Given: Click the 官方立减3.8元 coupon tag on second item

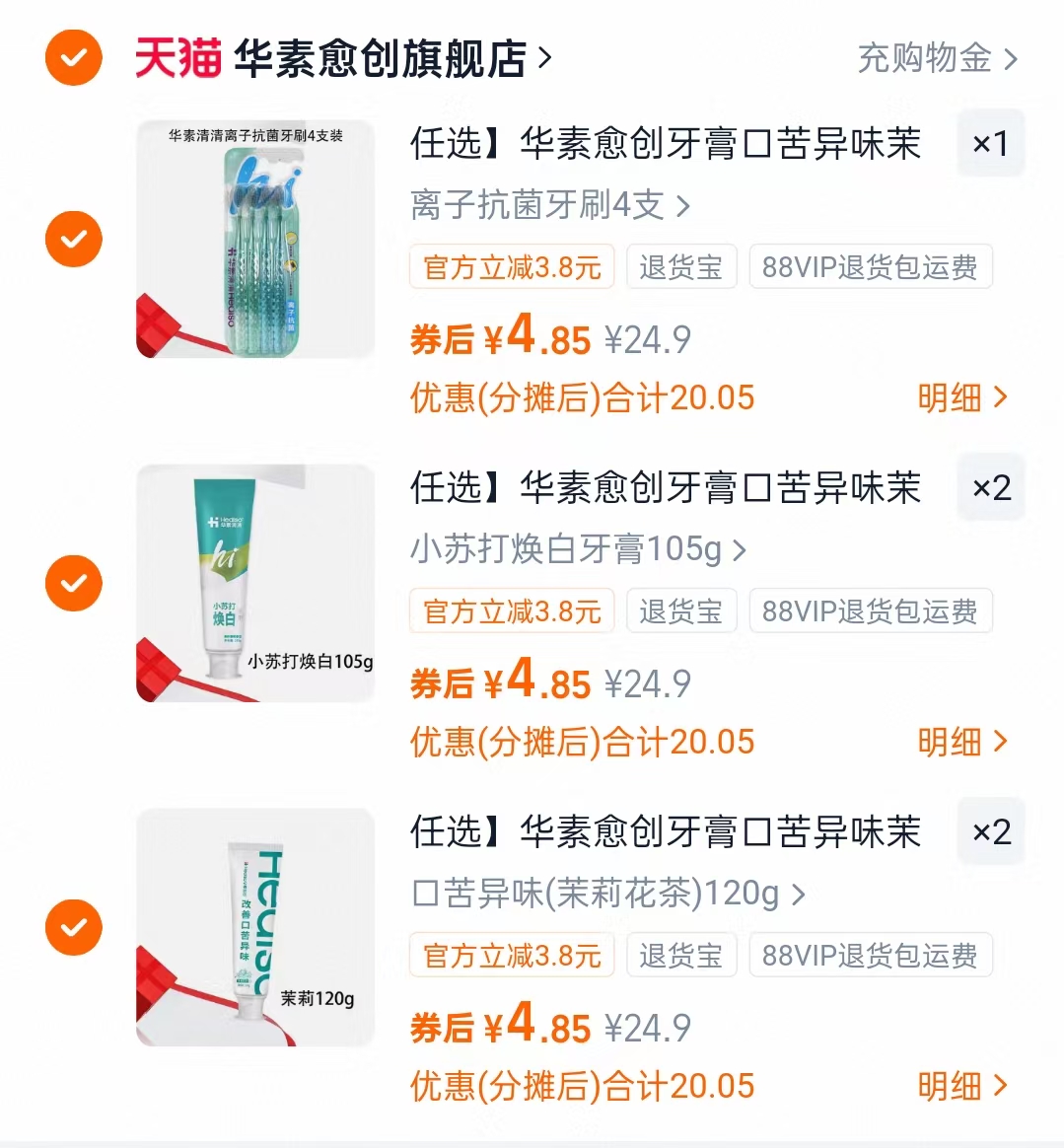Looking at the screenshot, I should click(x=511, y=610).
